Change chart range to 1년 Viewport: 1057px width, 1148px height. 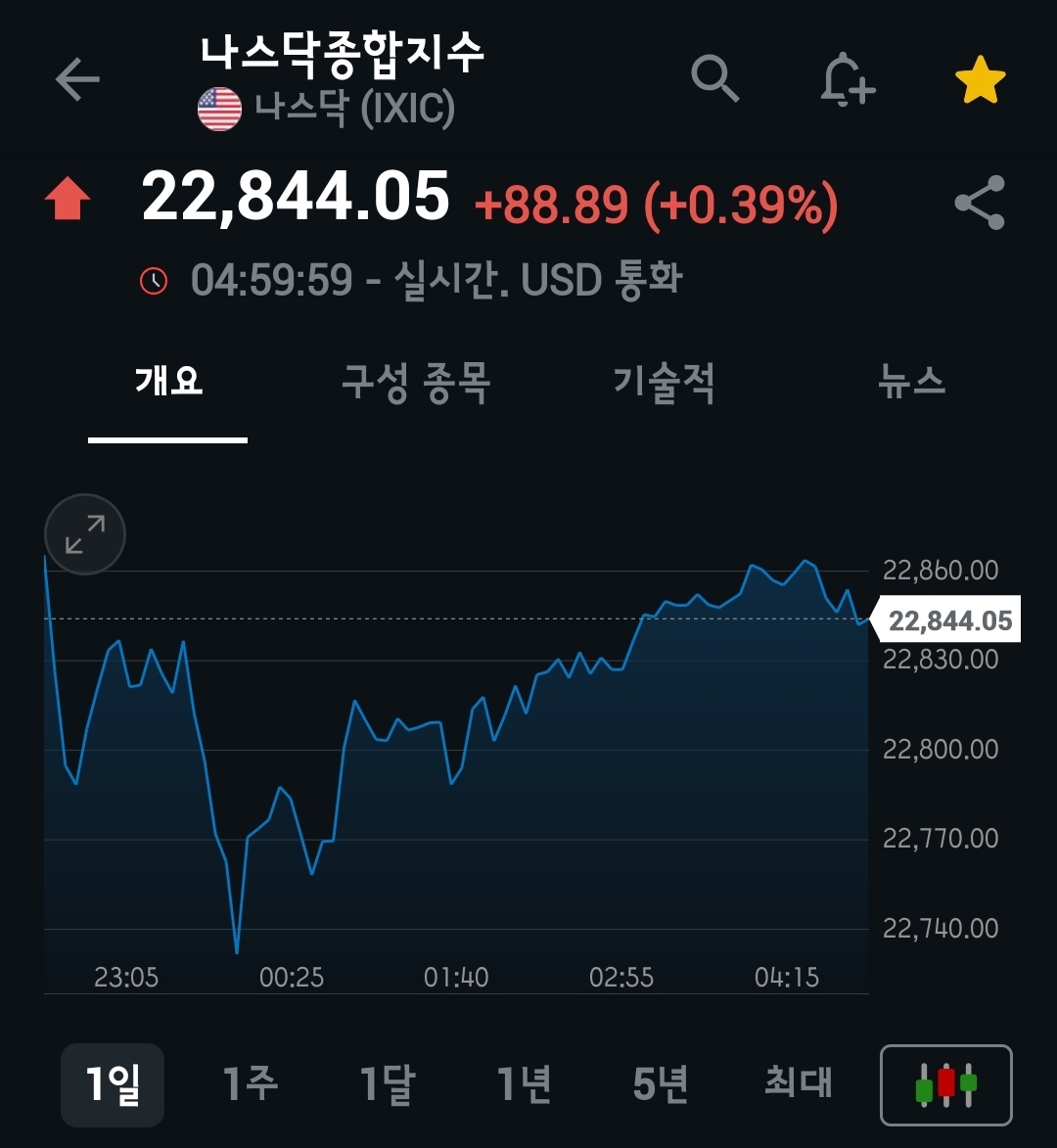point(525,1084)
